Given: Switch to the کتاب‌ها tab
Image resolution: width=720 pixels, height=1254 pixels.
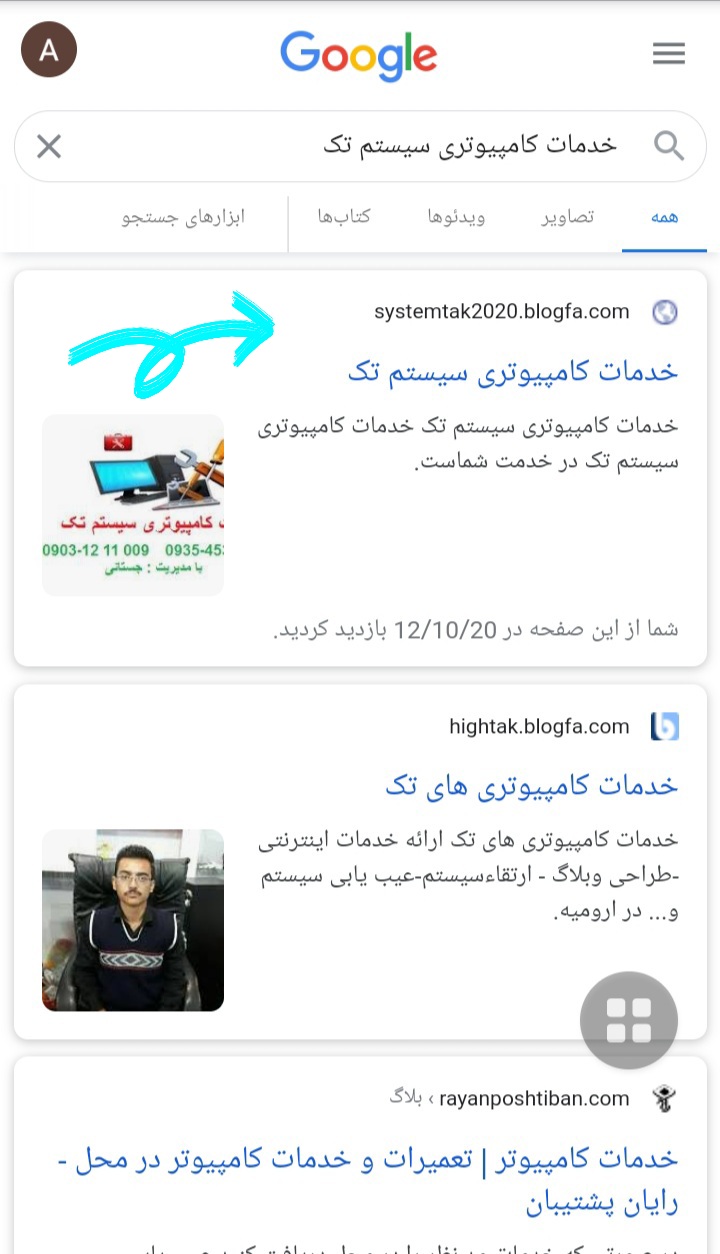Looking at the screenshot, I should point(344,217).
